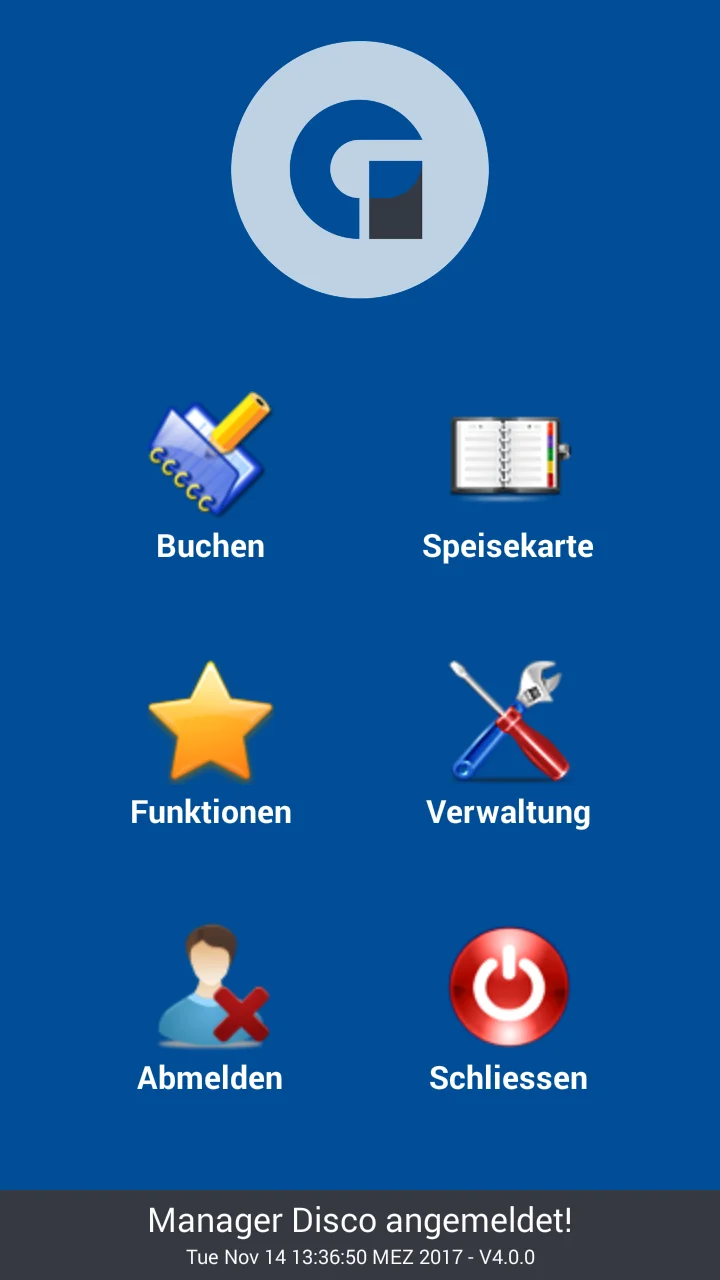Select the wrench-and-screwdriver administration icon

pos(509,718)
